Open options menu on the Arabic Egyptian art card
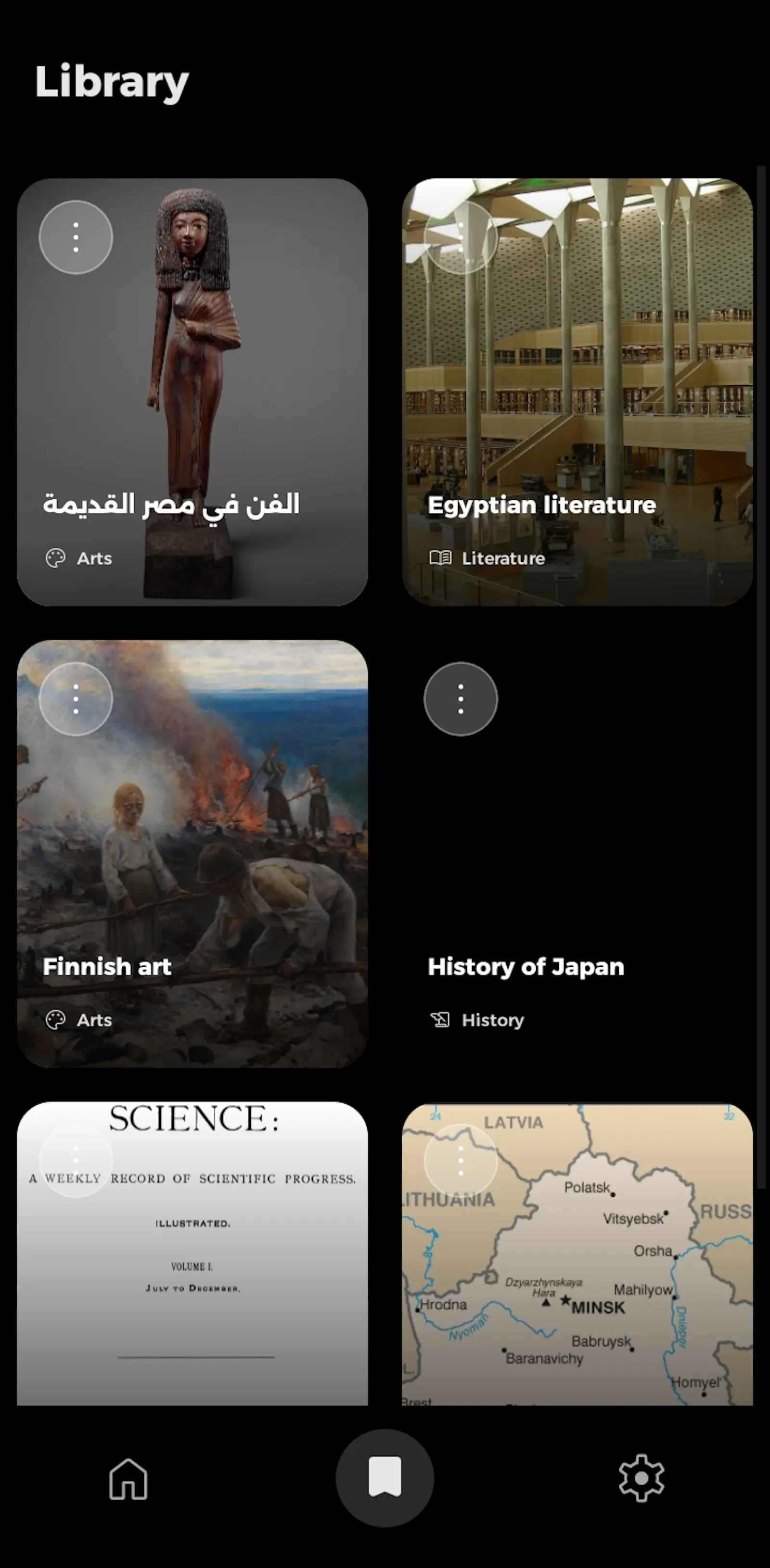The height and width of the screenshot is (1568, 770). 76,237
